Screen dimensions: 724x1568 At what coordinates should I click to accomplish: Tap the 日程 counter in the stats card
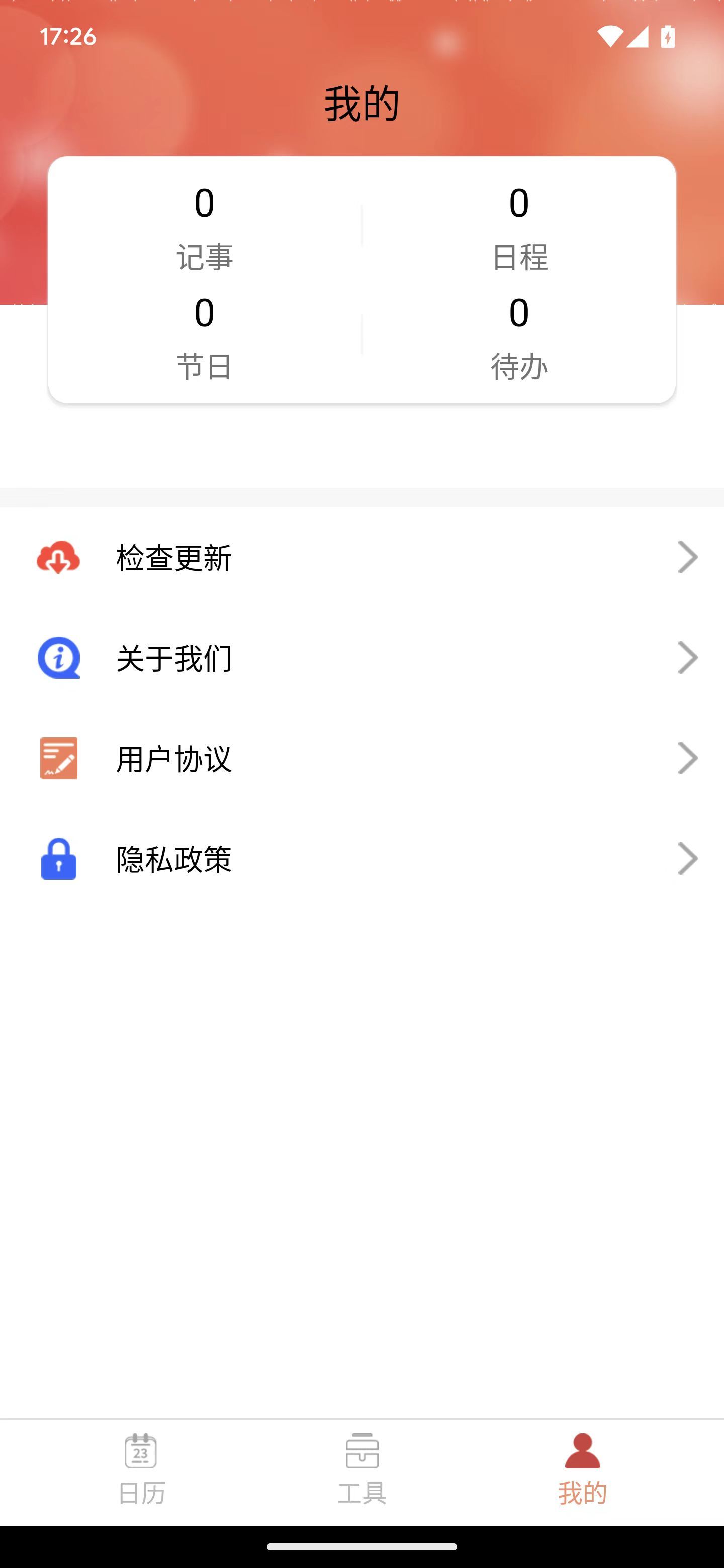pyautogui.click(x=519, y=225)
